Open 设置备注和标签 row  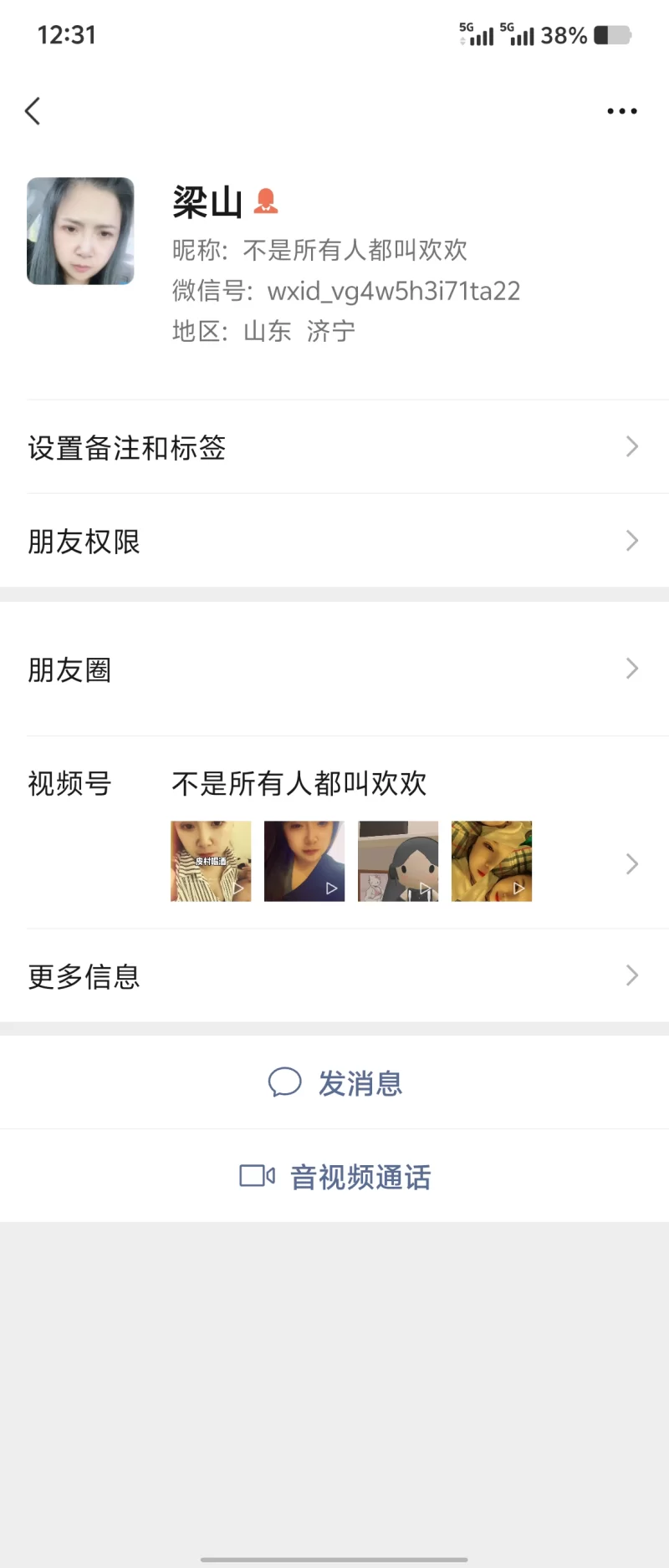pyautogui.click(x=334, y=447)
